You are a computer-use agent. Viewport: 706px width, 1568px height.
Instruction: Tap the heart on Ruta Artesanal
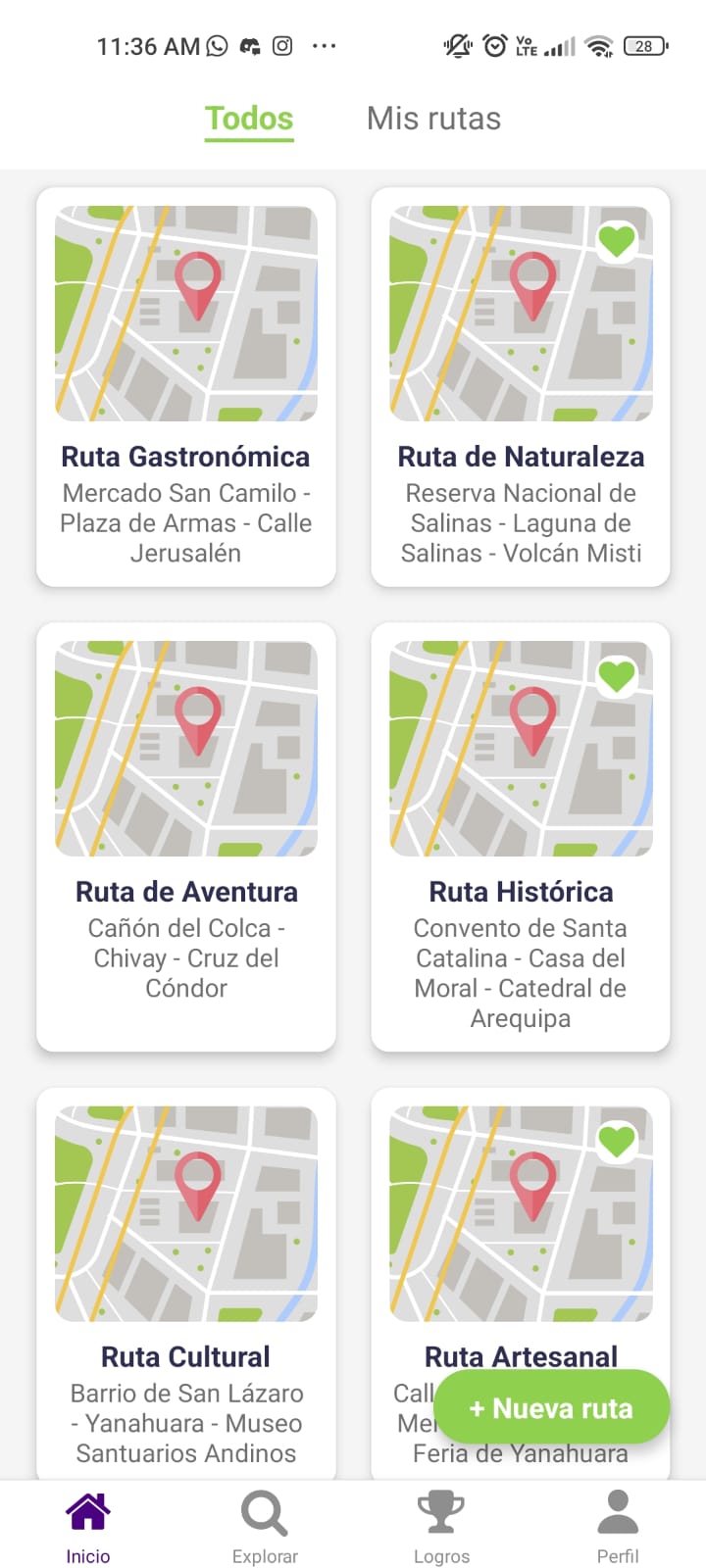point(617,1141)
